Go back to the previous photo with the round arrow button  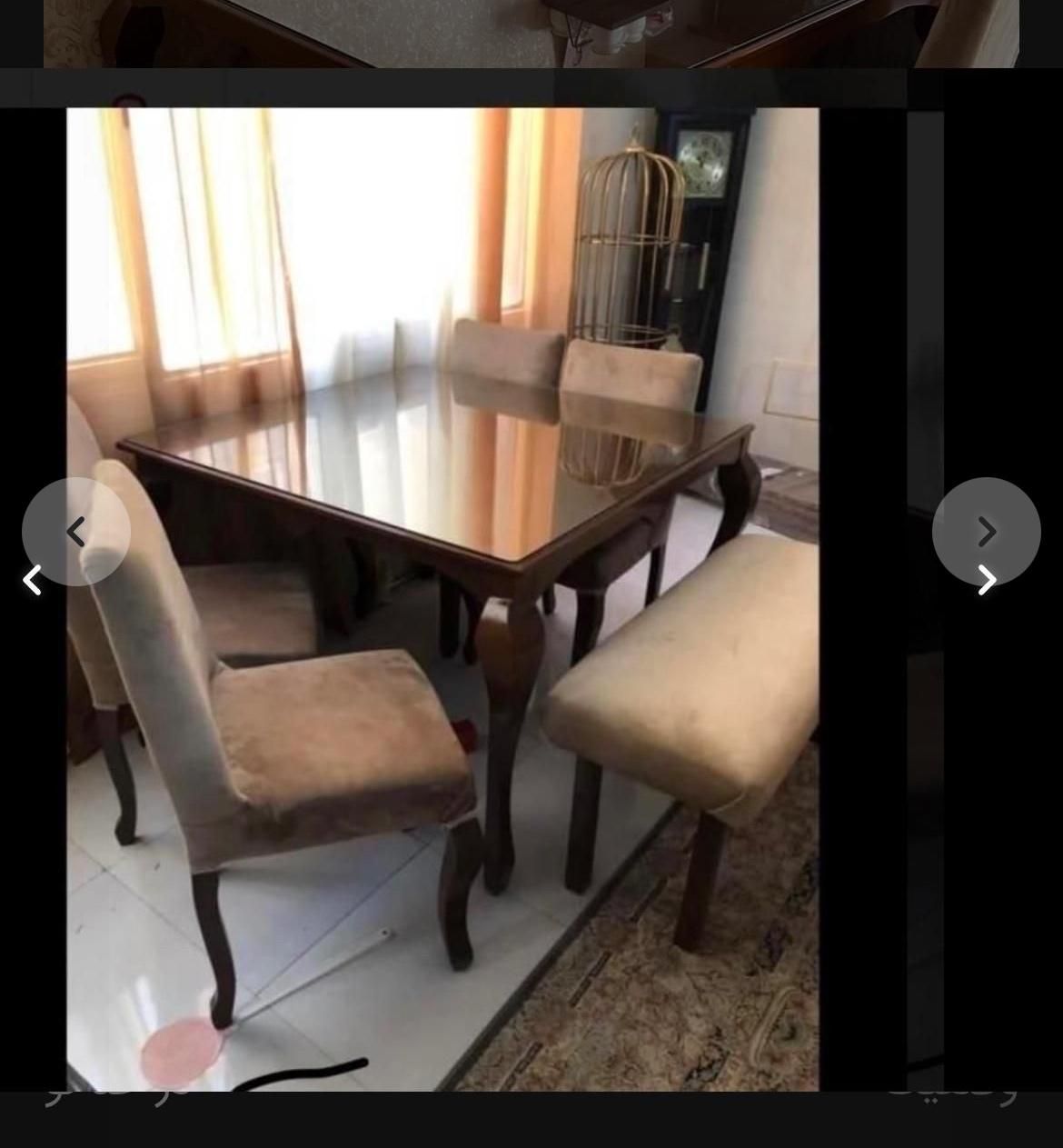pos(76,532)
